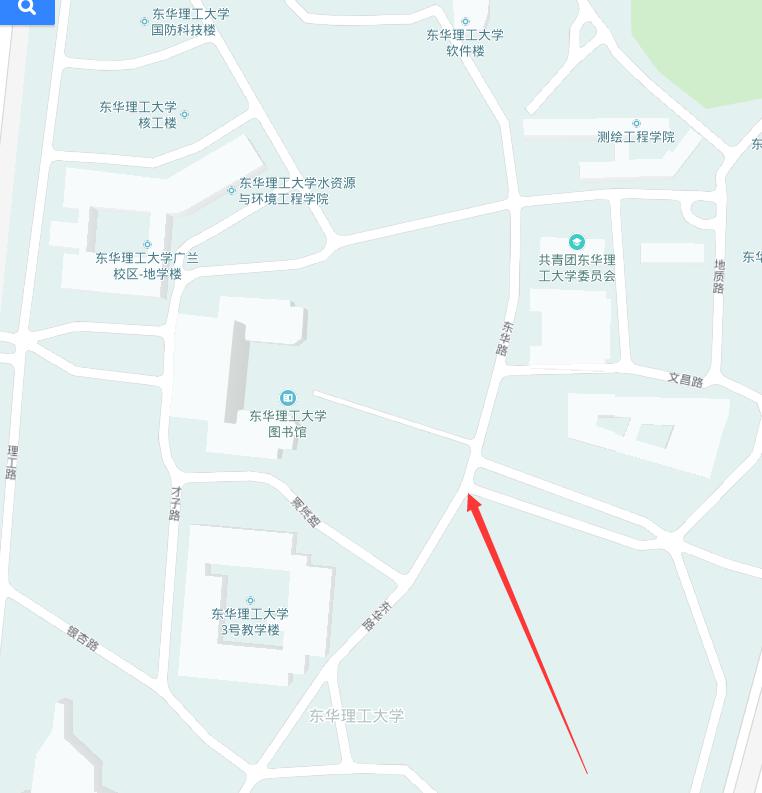Select the 东华理工大学3号教学楼 marker

click(x=250, y=601)
